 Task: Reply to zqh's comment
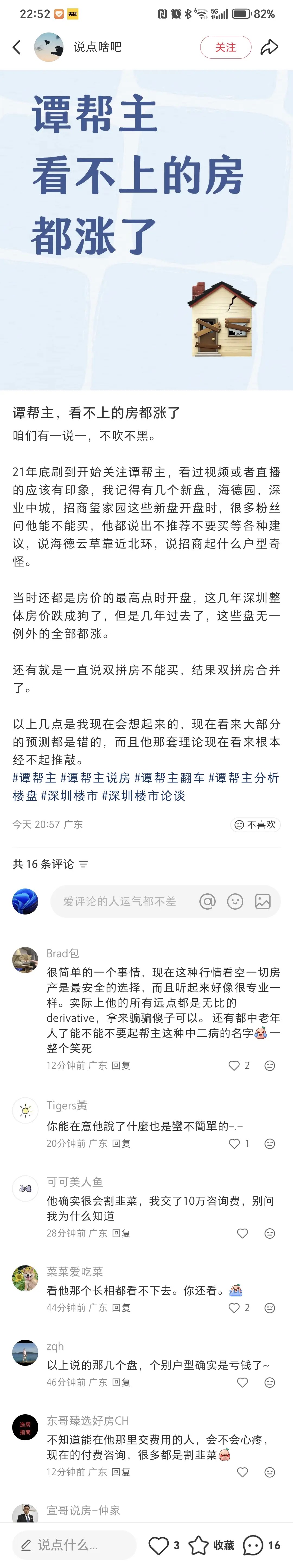pyautogui.click(x=121, y=1382)
